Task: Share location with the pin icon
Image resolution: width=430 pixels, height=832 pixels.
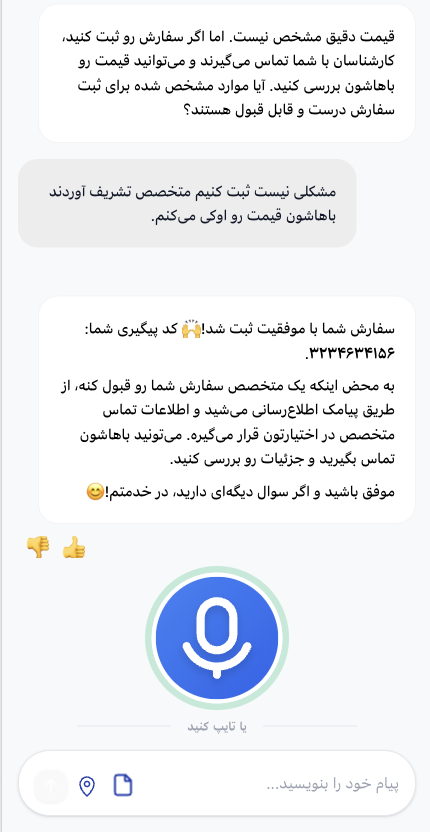Action: point(87,786)
